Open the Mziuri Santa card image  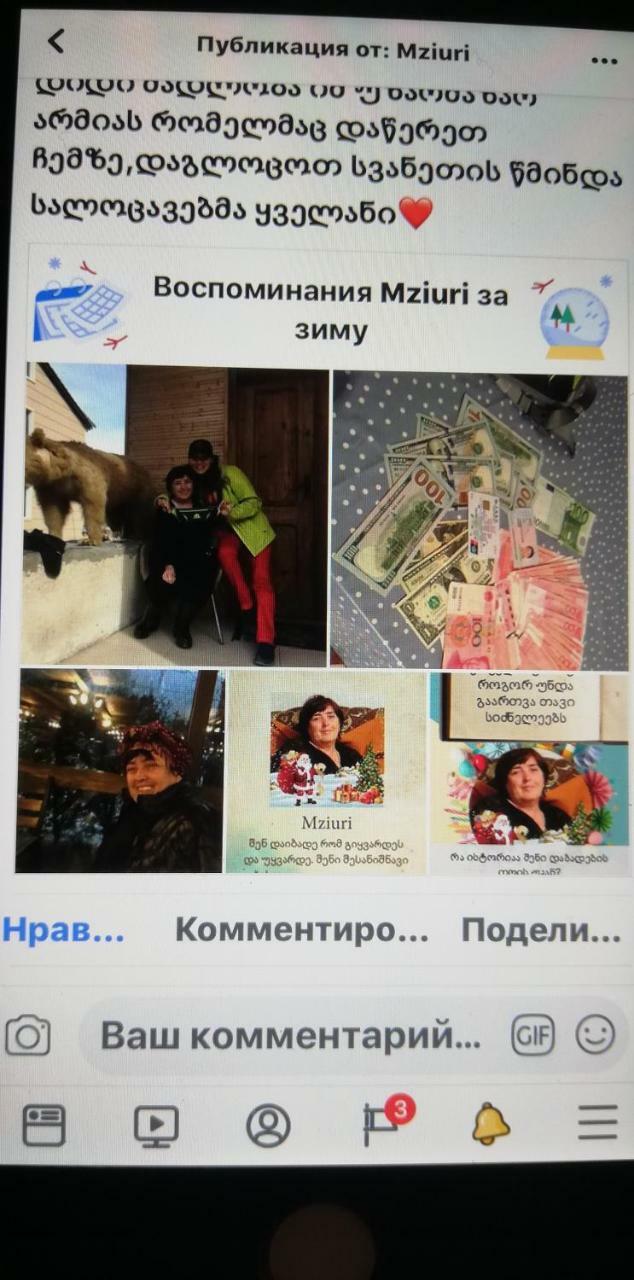click(327, 771)
